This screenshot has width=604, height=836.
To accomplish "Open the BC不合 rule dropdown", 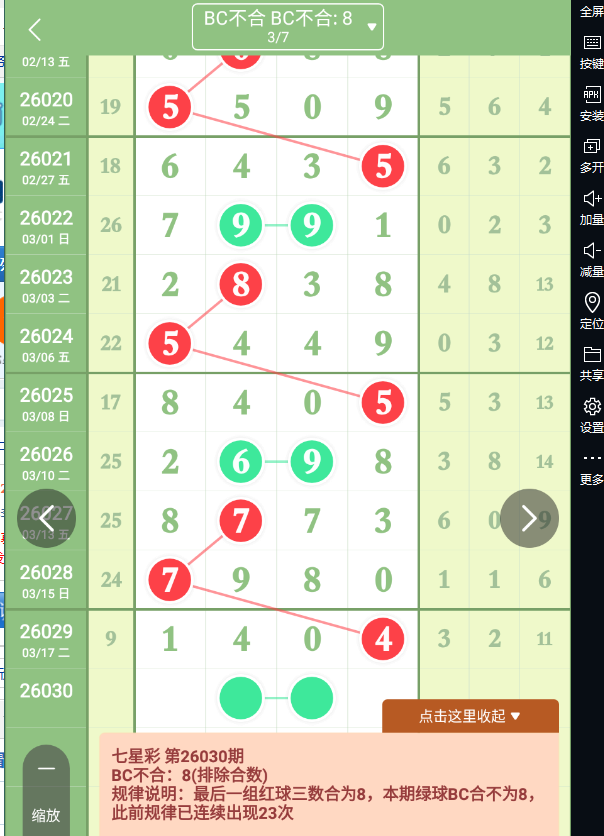I will [x=288, y=27].
